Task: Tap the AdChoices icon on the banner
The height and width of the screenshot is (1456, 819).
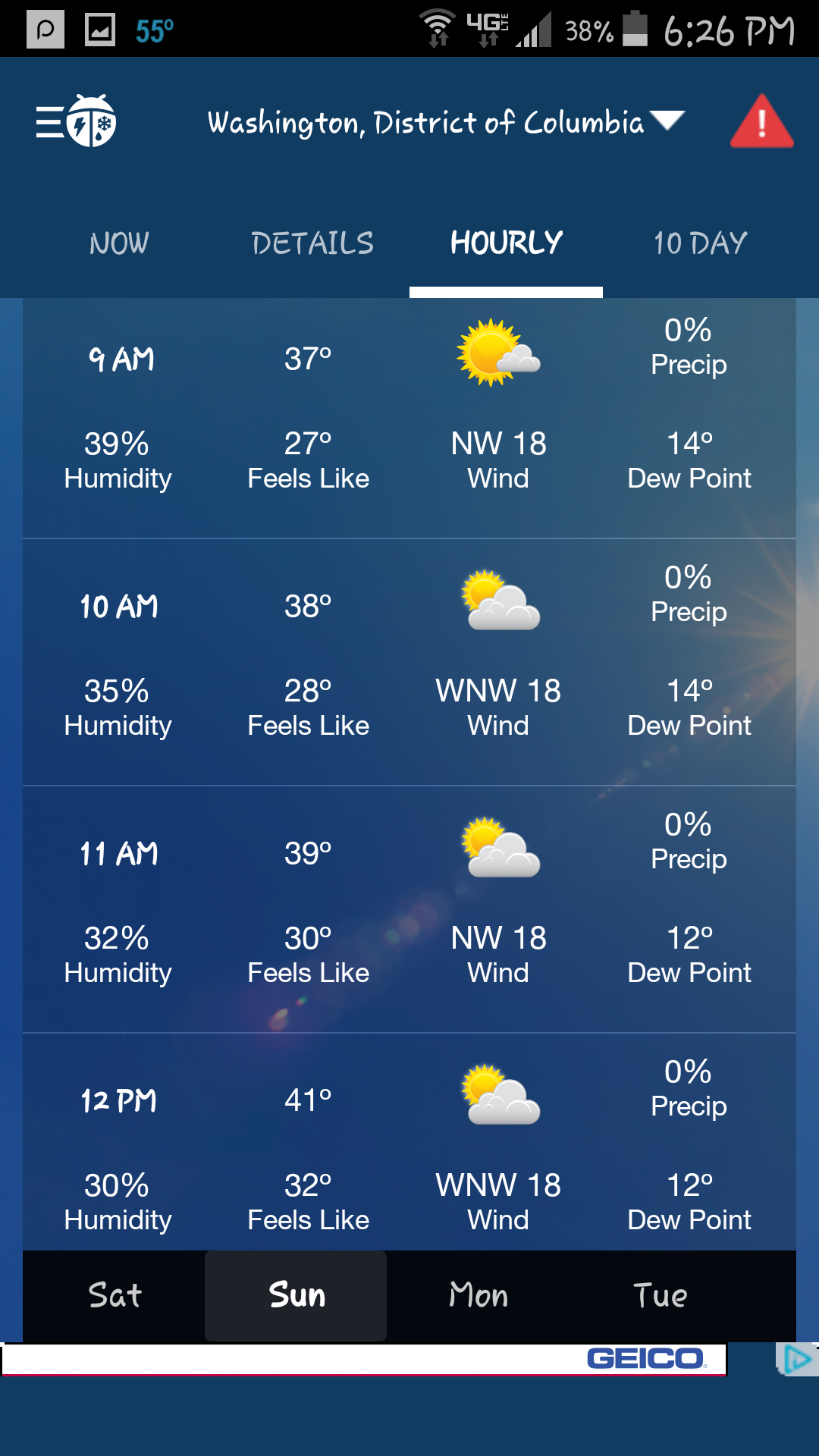Action: tap(796, 1359)
